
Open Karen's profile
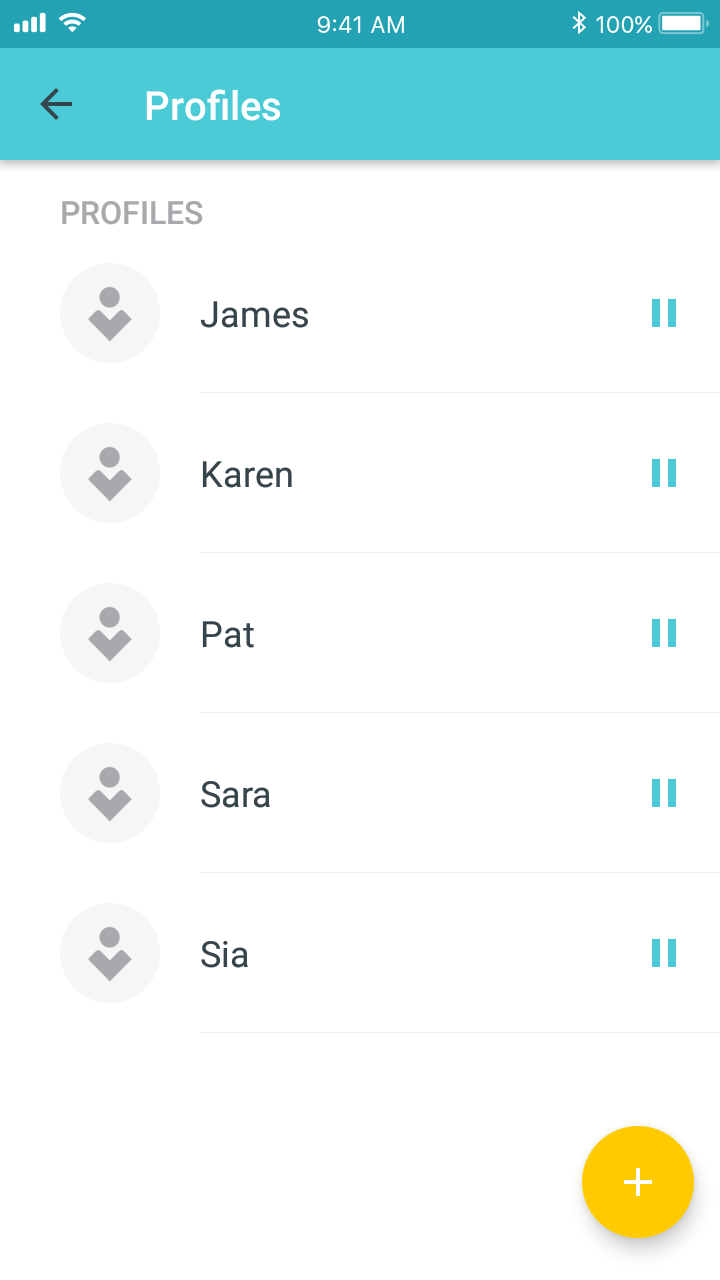click(360, 473)
